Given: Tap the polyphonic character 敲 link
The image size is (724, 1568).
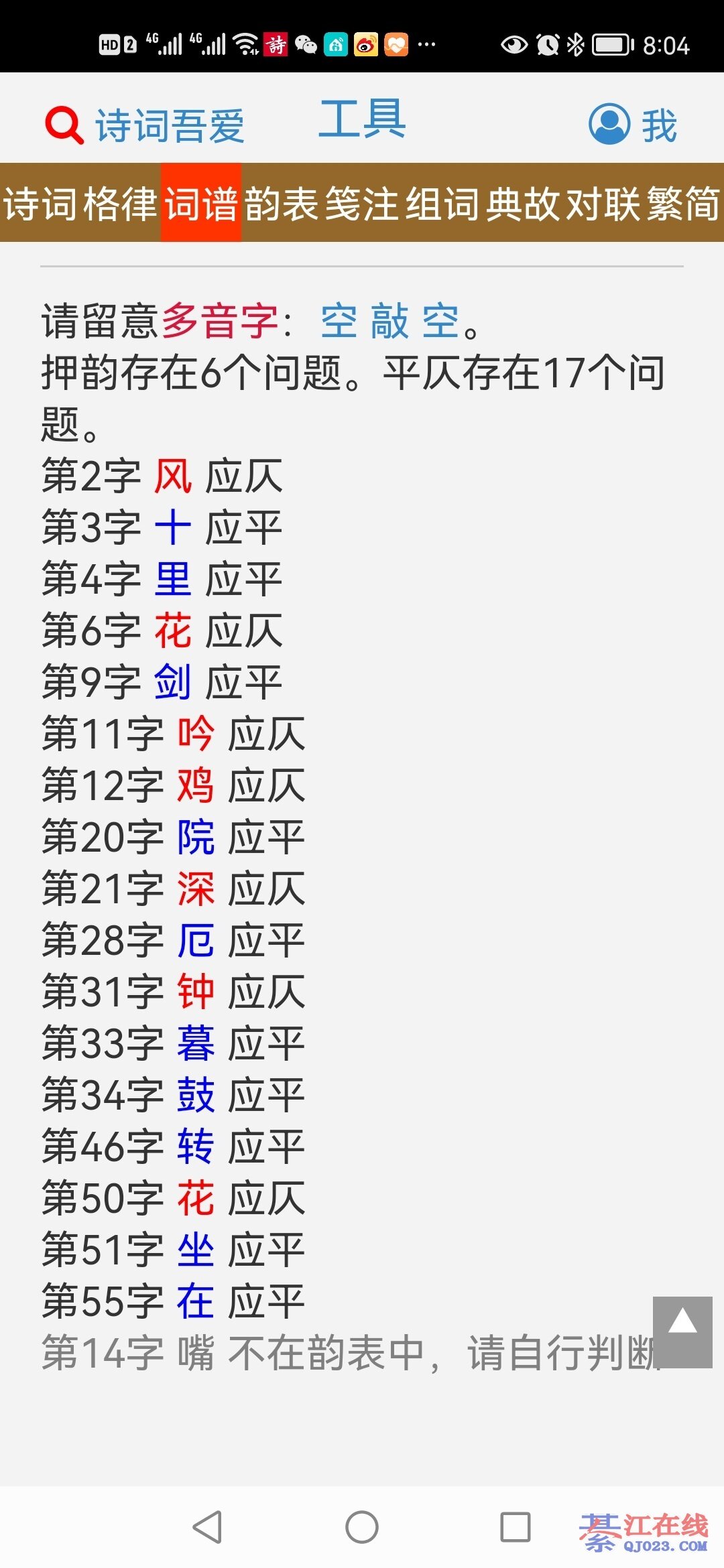Looking at the screenshot, I should tap(389, 322).
